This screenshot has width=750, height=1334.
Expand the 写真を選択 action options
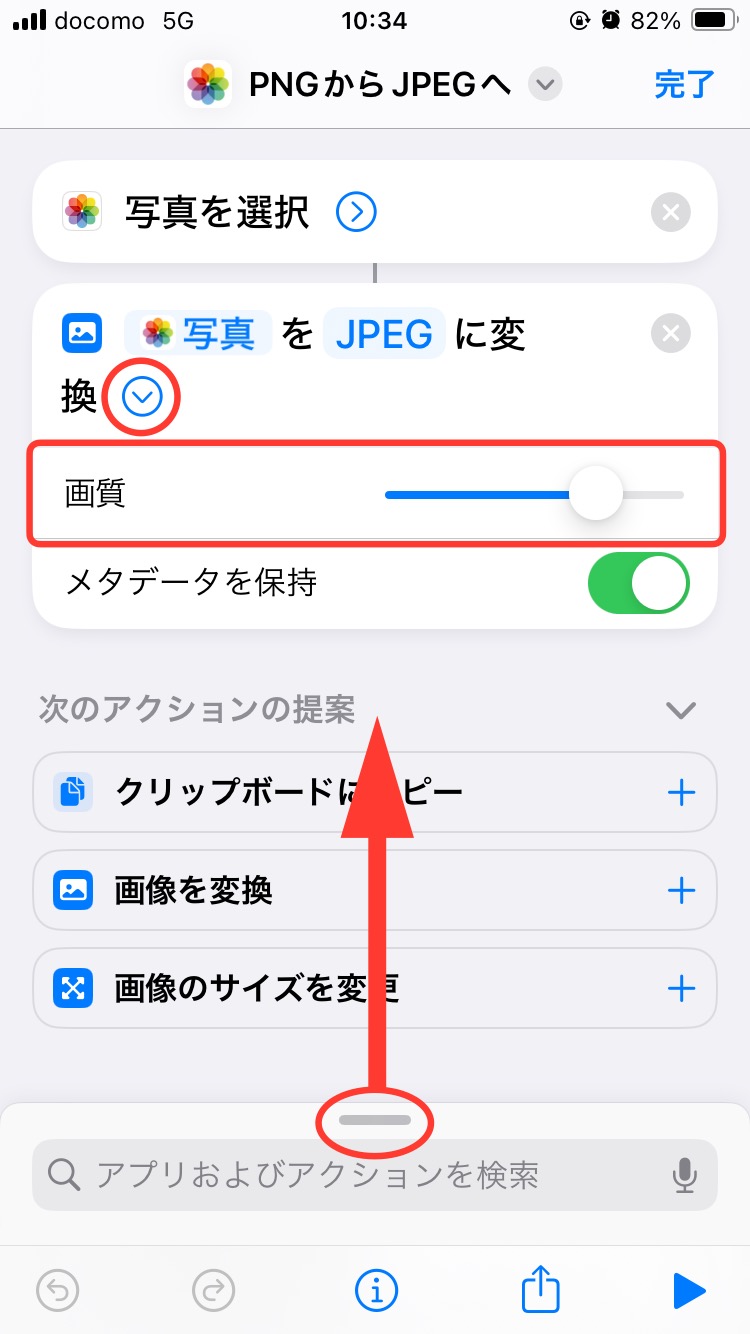[x=357, y=212]
